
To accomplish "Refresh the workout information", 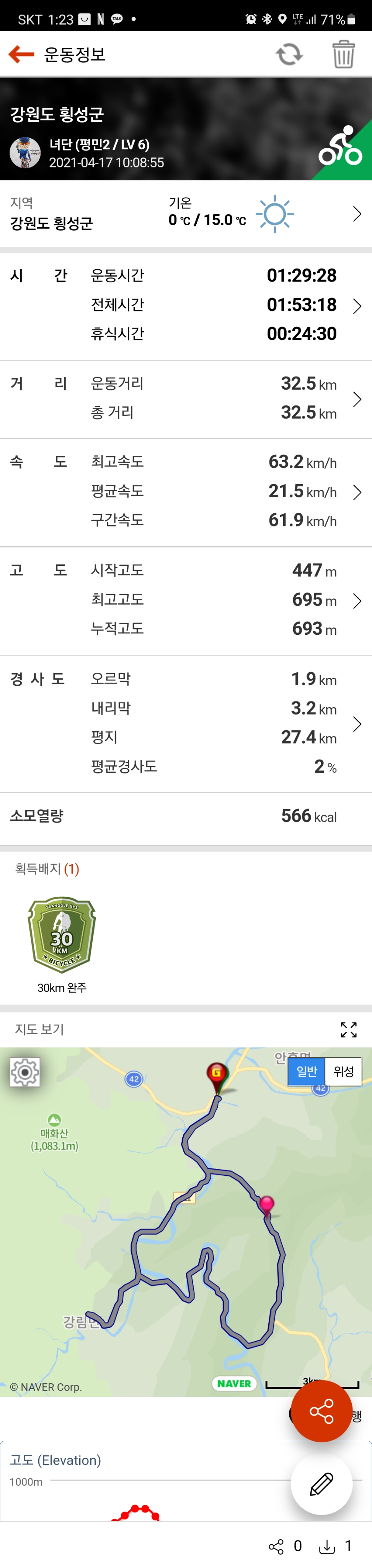I will (x=289, y=54).
